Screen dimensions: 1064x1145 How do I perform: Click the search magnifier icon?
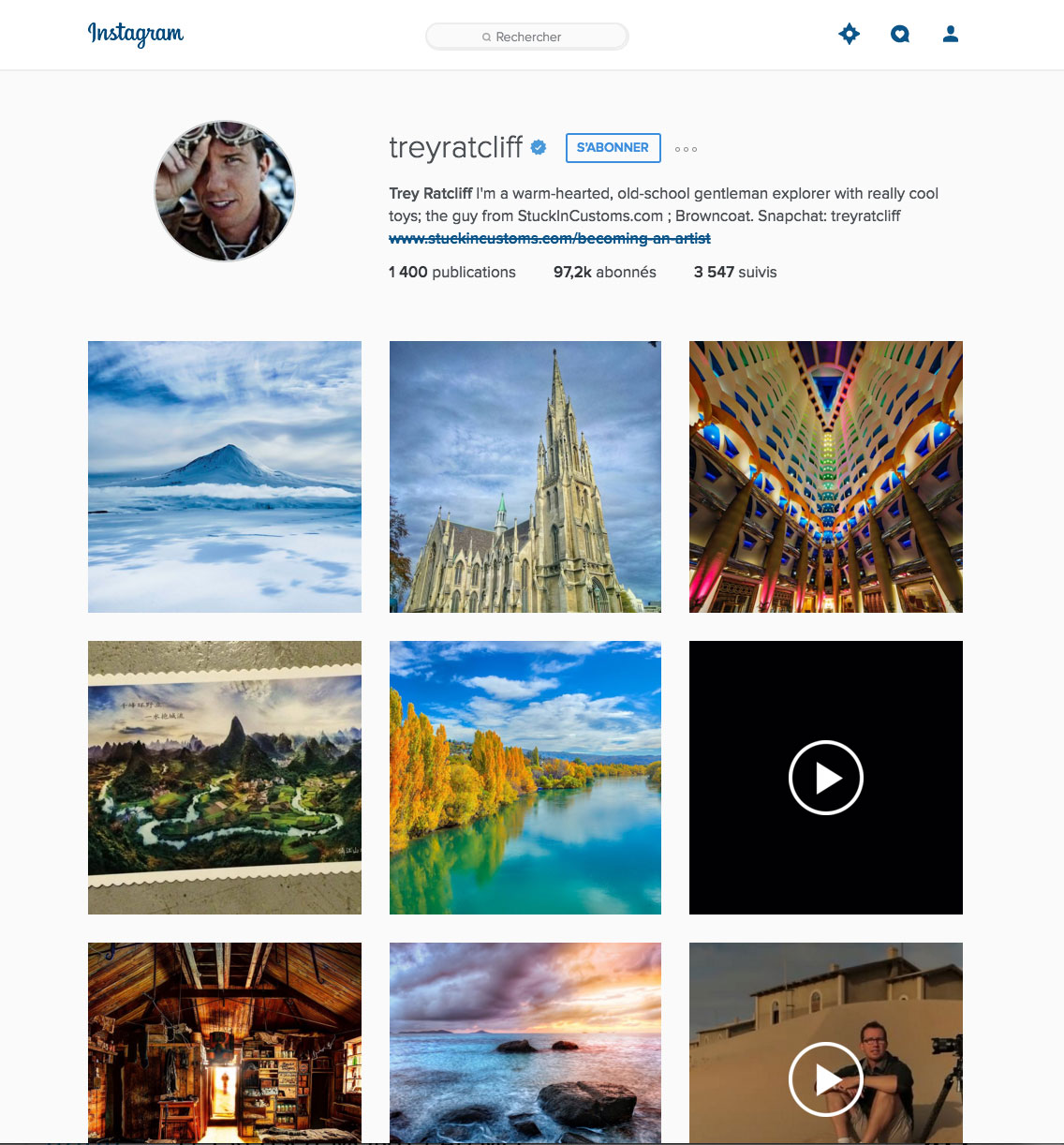point(485,37)
